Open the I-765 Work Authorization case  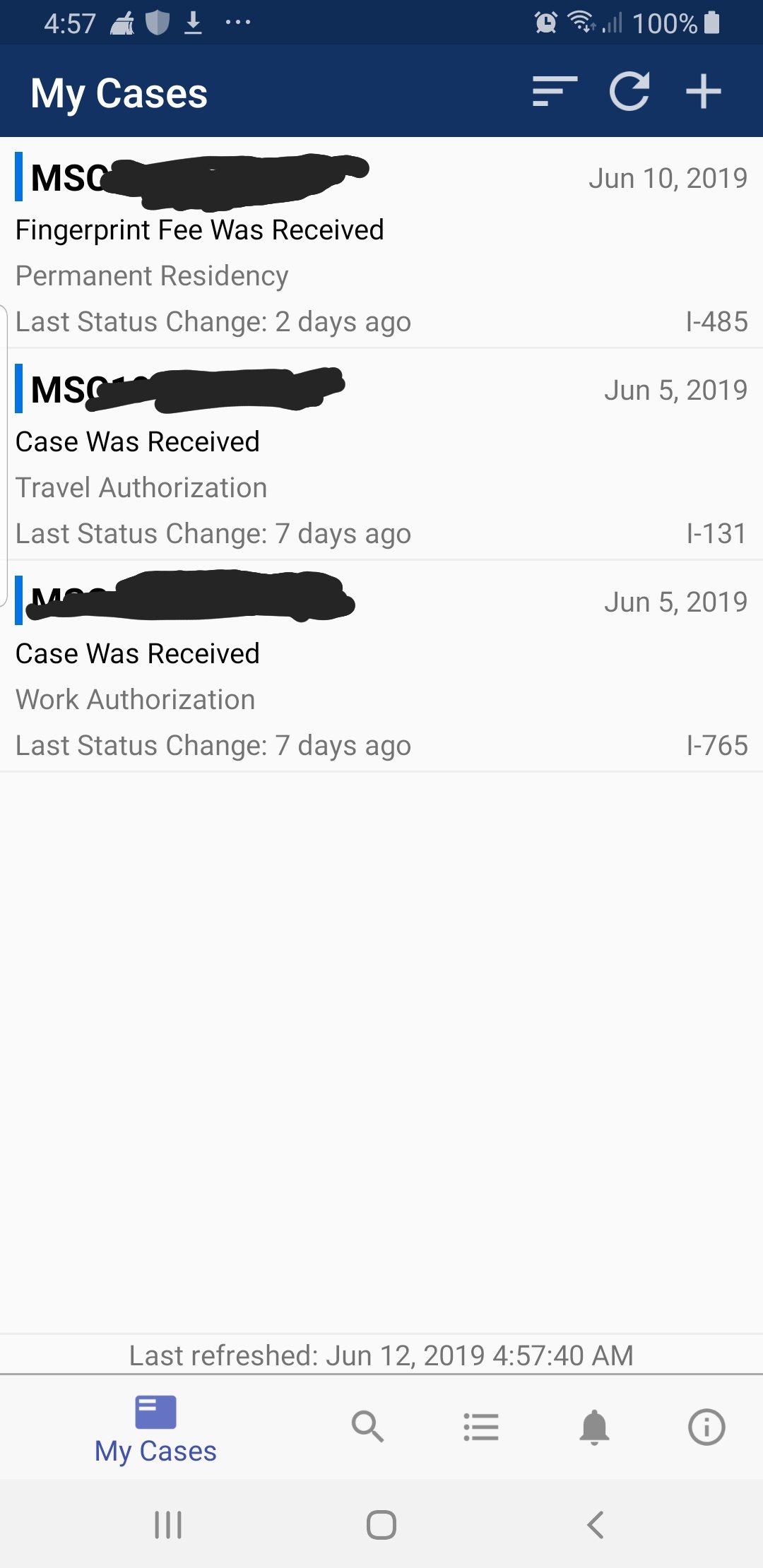pos(381,667)
